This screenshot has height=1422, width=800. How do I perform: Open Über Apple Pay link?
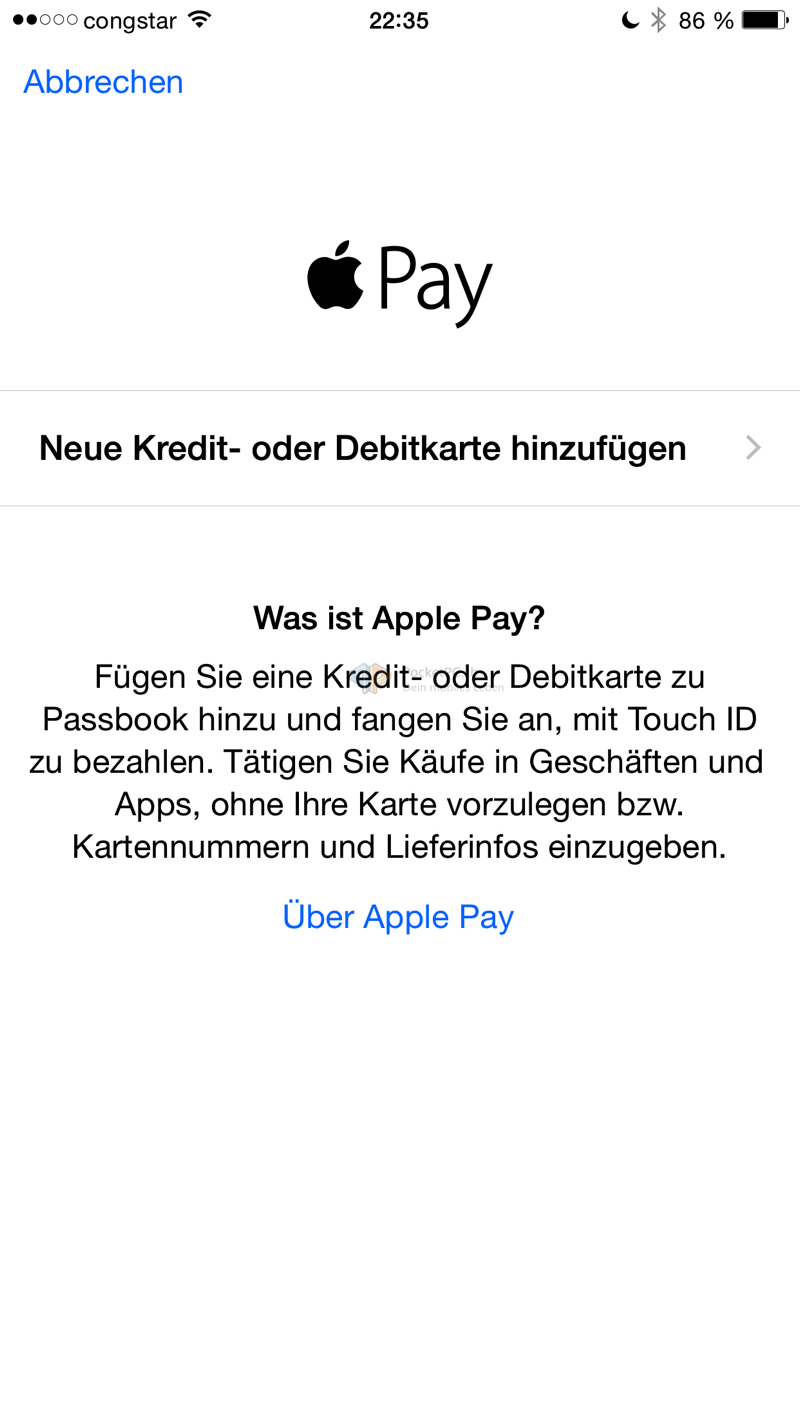[398, 916]
